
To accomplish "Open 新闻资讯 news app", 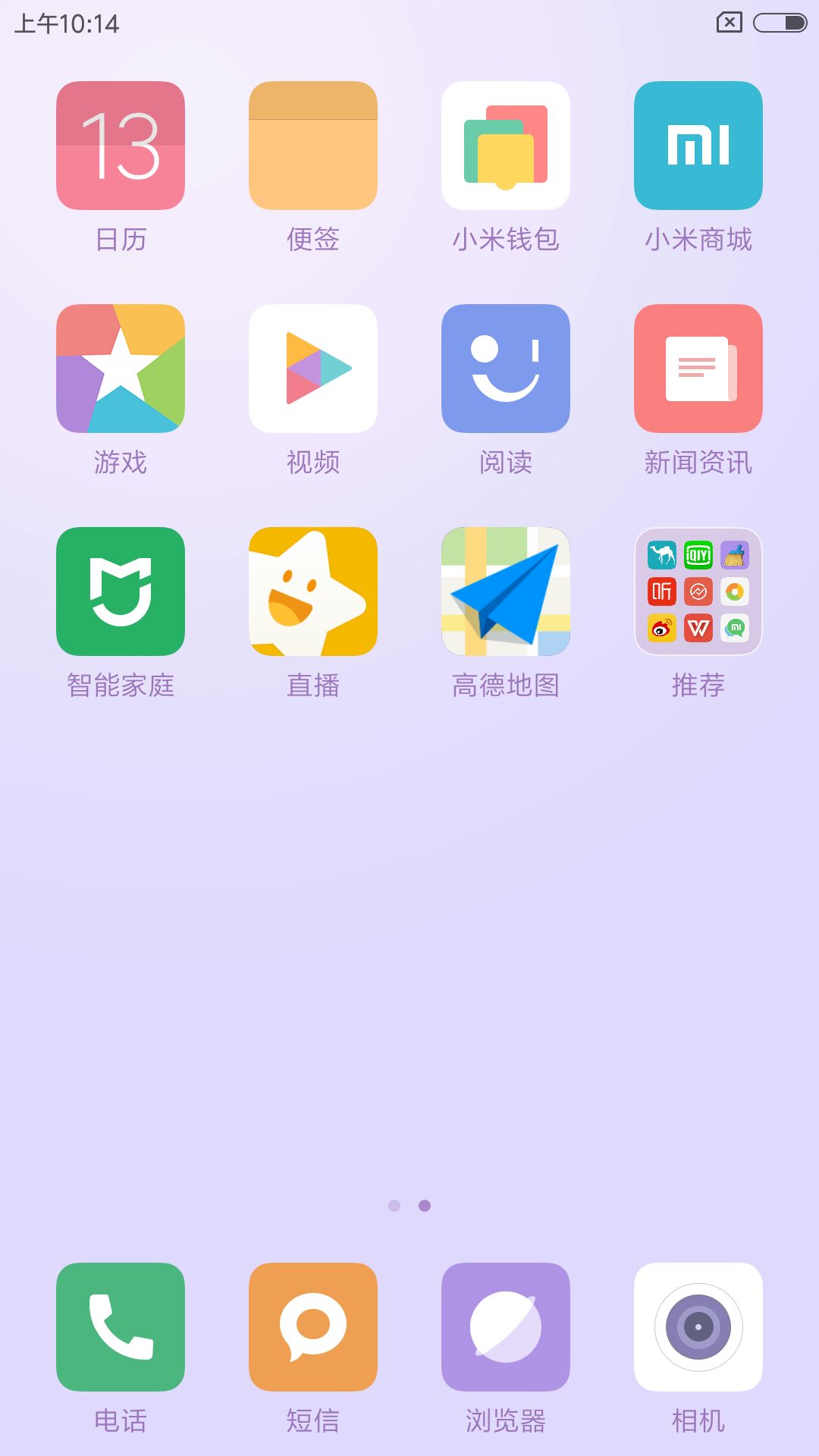I will pos(698,368).
